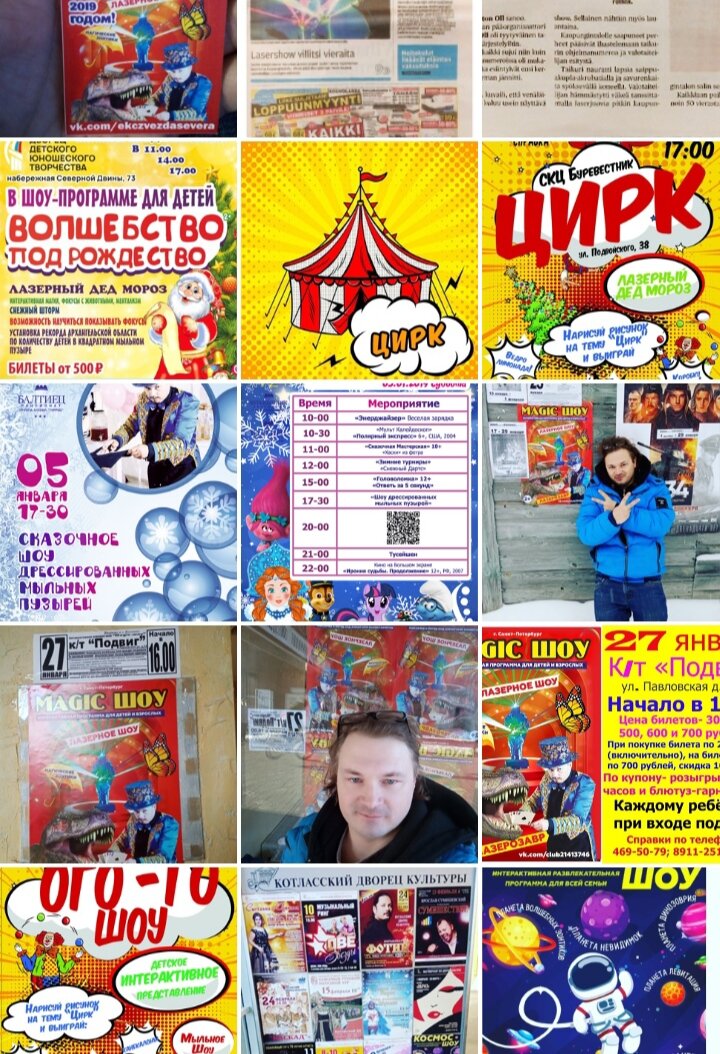This screenshot has height=1054, width=720.
Task: Open photo of man in blue jacket
Action: tap(600, 502)
